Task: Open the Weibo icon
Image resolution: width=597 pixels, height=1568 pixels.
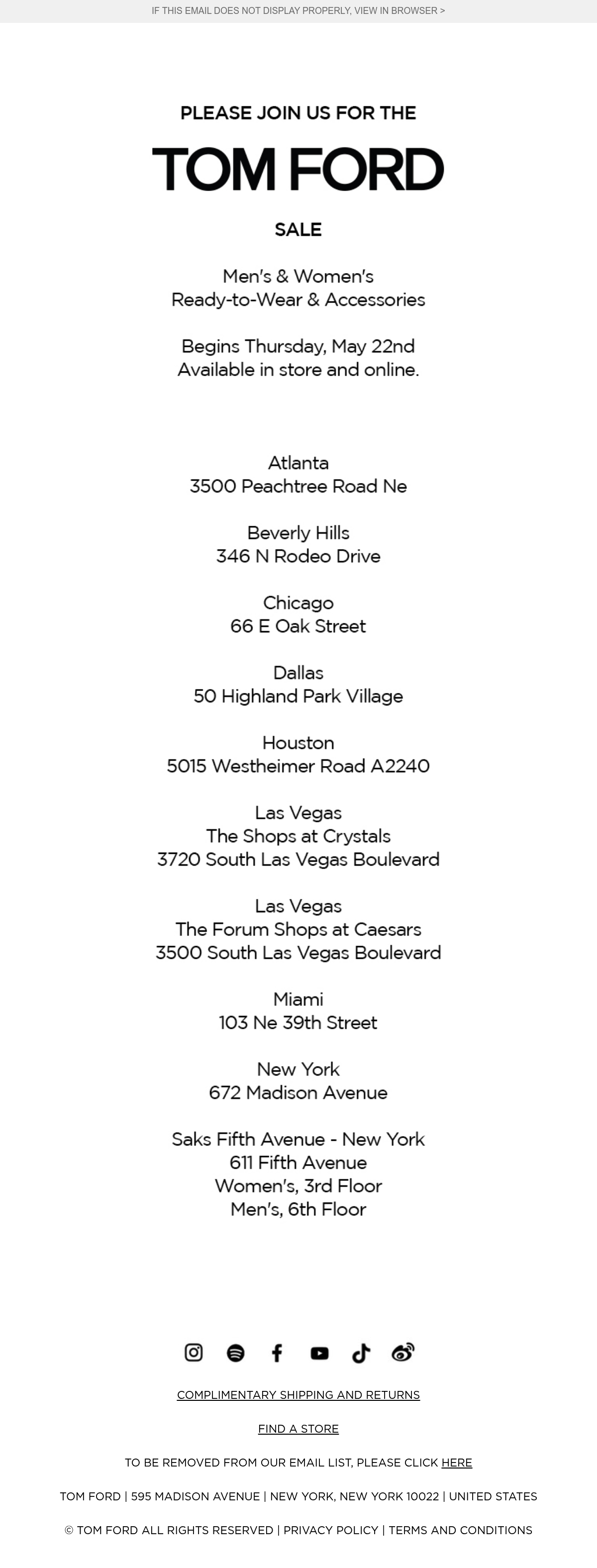Action: click(403, 1352)
